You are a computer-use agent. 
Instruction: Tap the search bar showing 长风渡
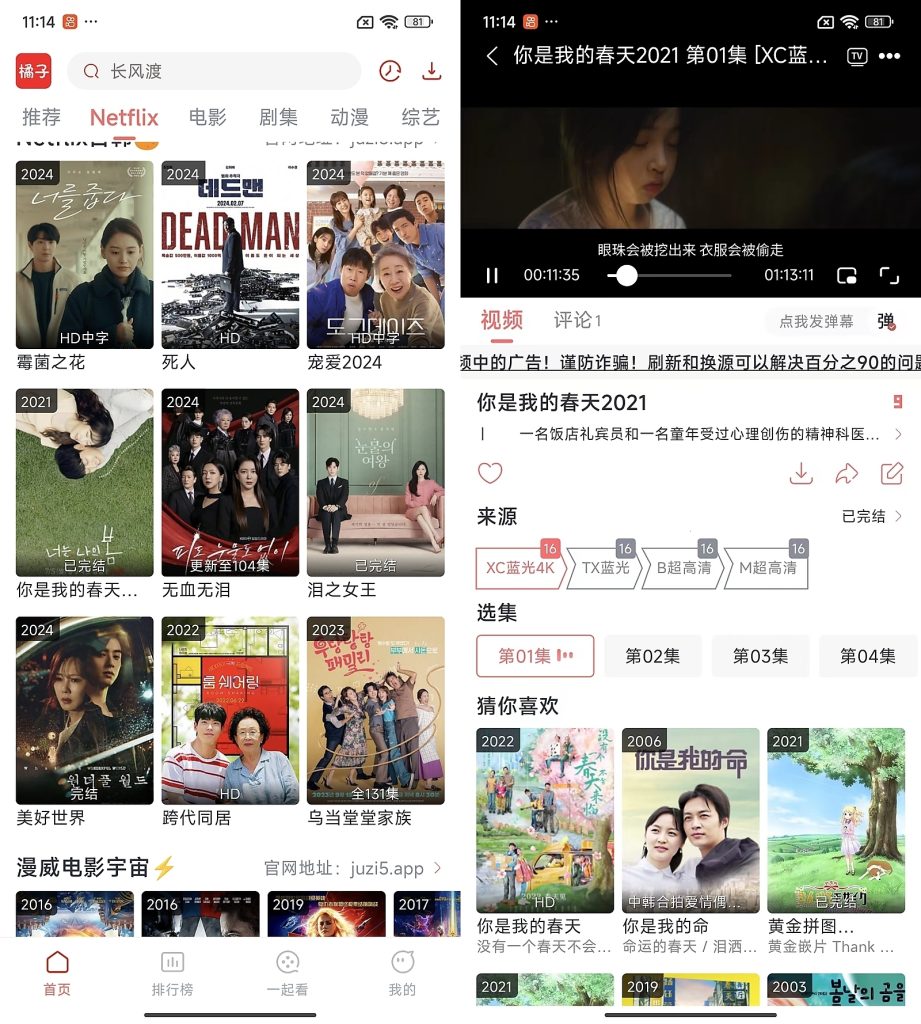tap(213, 71)
